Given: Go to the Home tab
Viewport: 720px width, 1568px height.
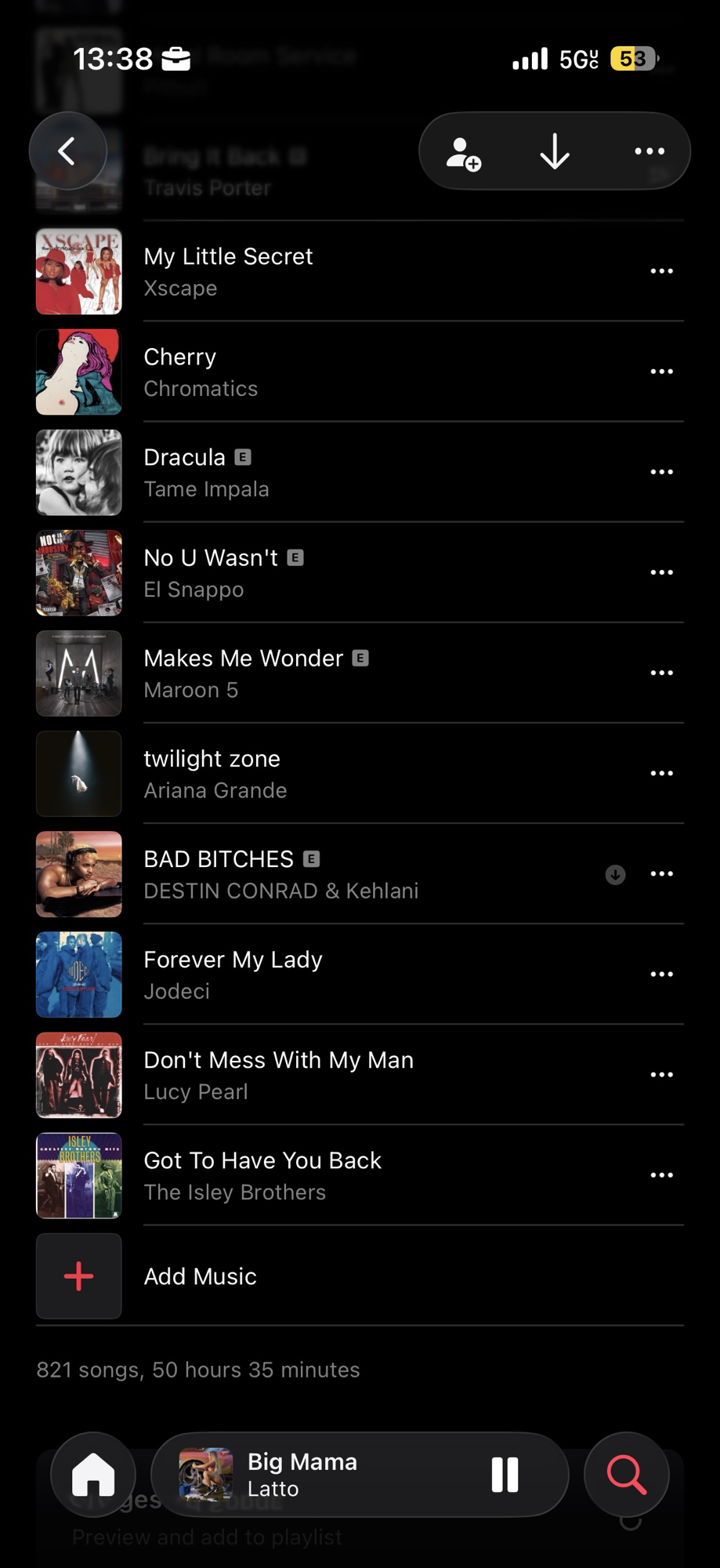Looking at the screenshot, I should coord(93,1475).
